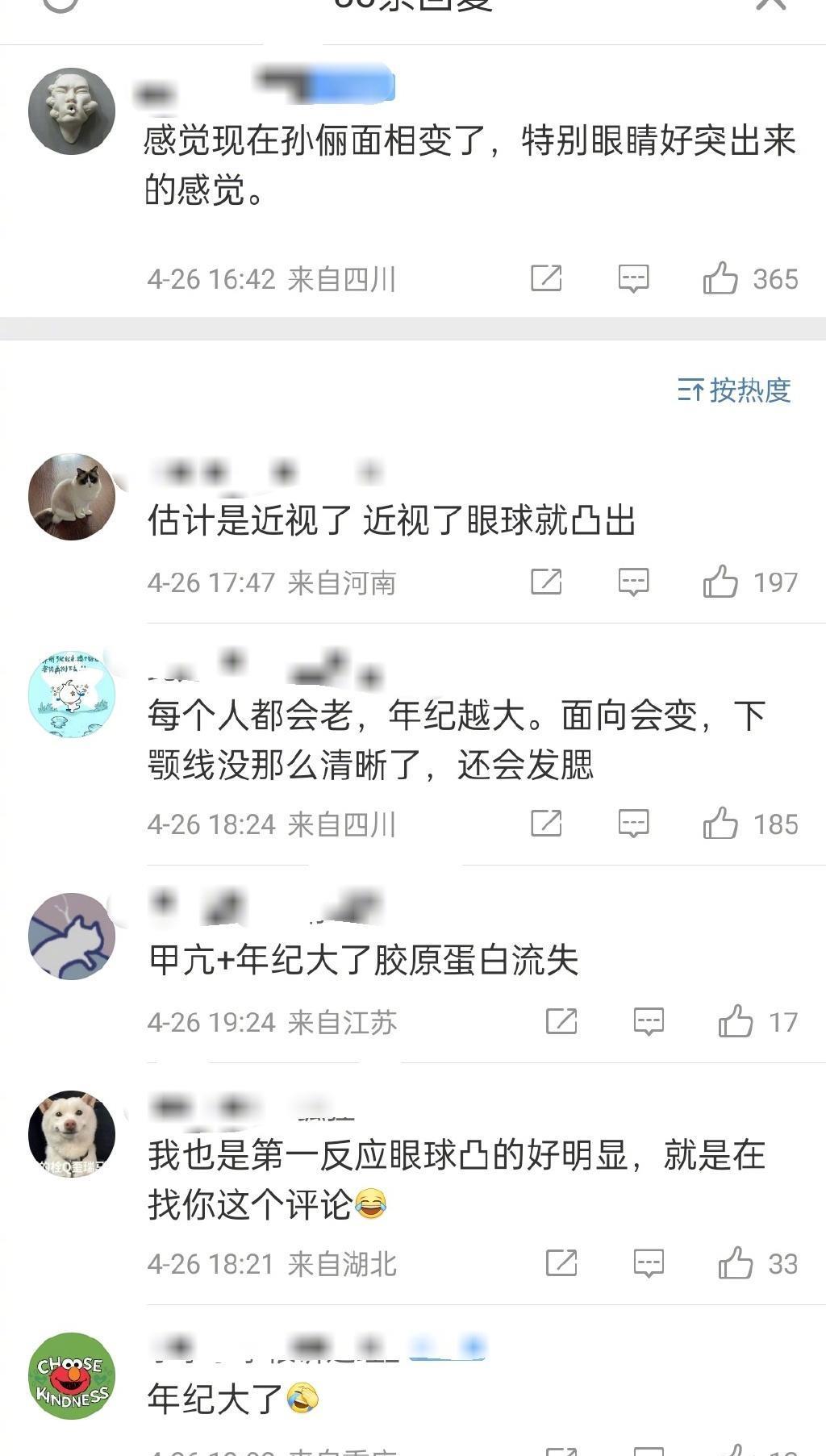
Task: Open the white dog avatar profile
Action: [x=72, y=1133]
